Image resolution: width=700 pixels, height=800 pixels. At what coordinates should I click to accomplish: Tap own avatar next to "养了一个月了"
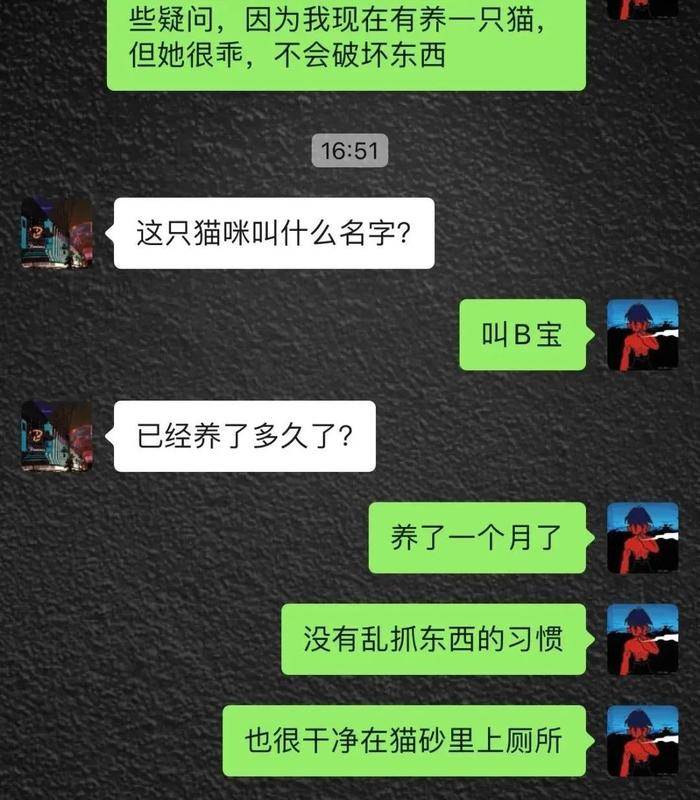(x=643, y=538)
